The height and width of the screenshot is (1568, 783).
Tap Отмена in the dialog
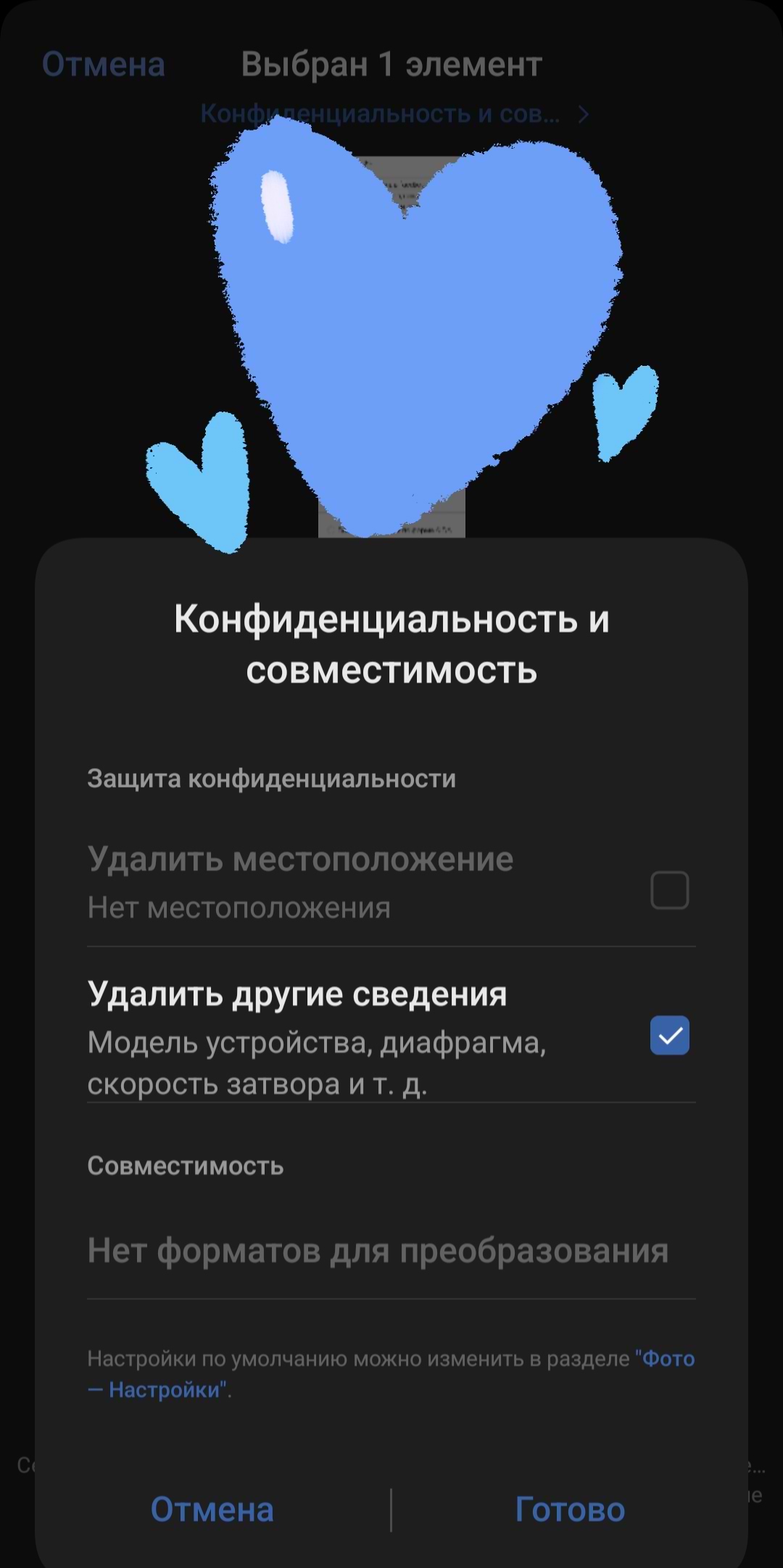point(212,1510)
